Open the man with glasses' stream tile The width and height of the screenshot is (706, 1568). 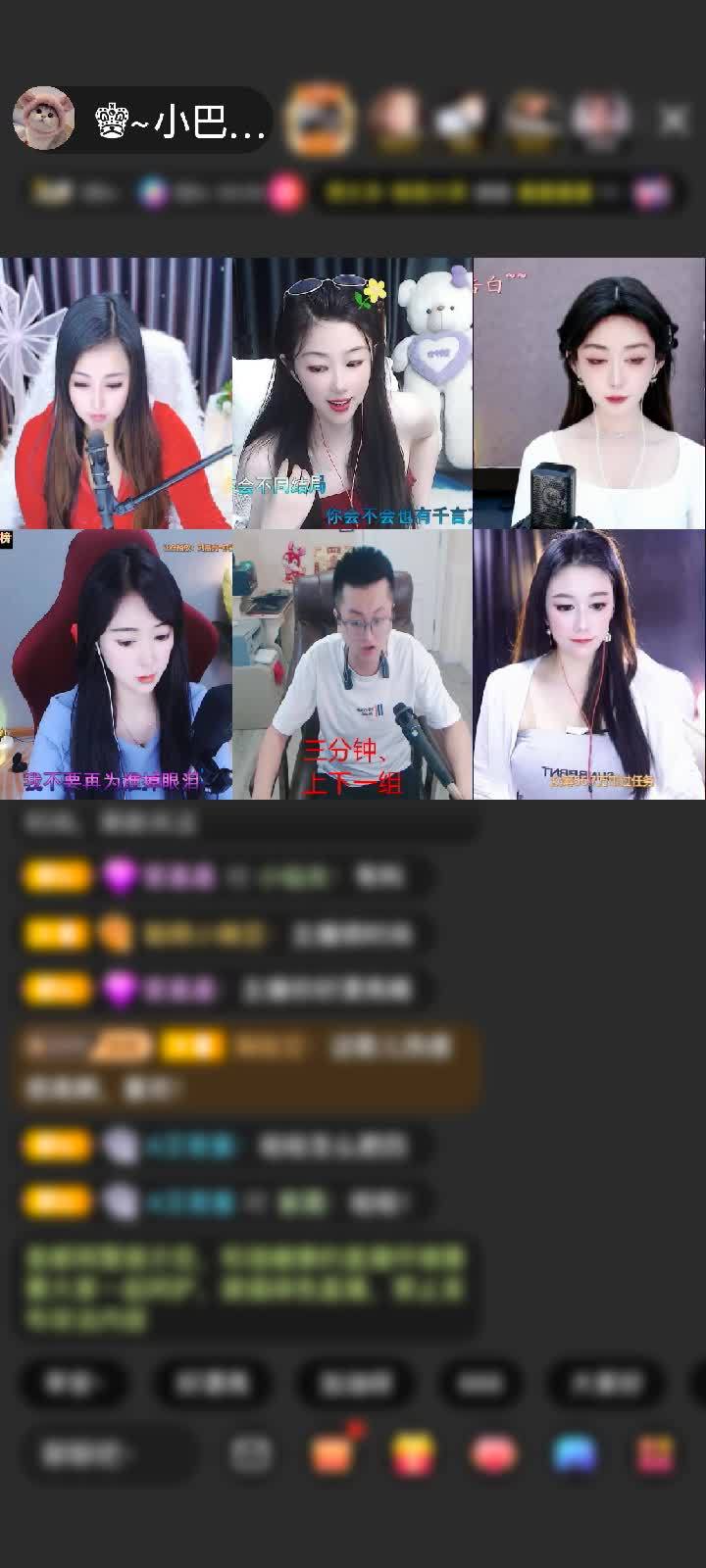pos(353,664)
